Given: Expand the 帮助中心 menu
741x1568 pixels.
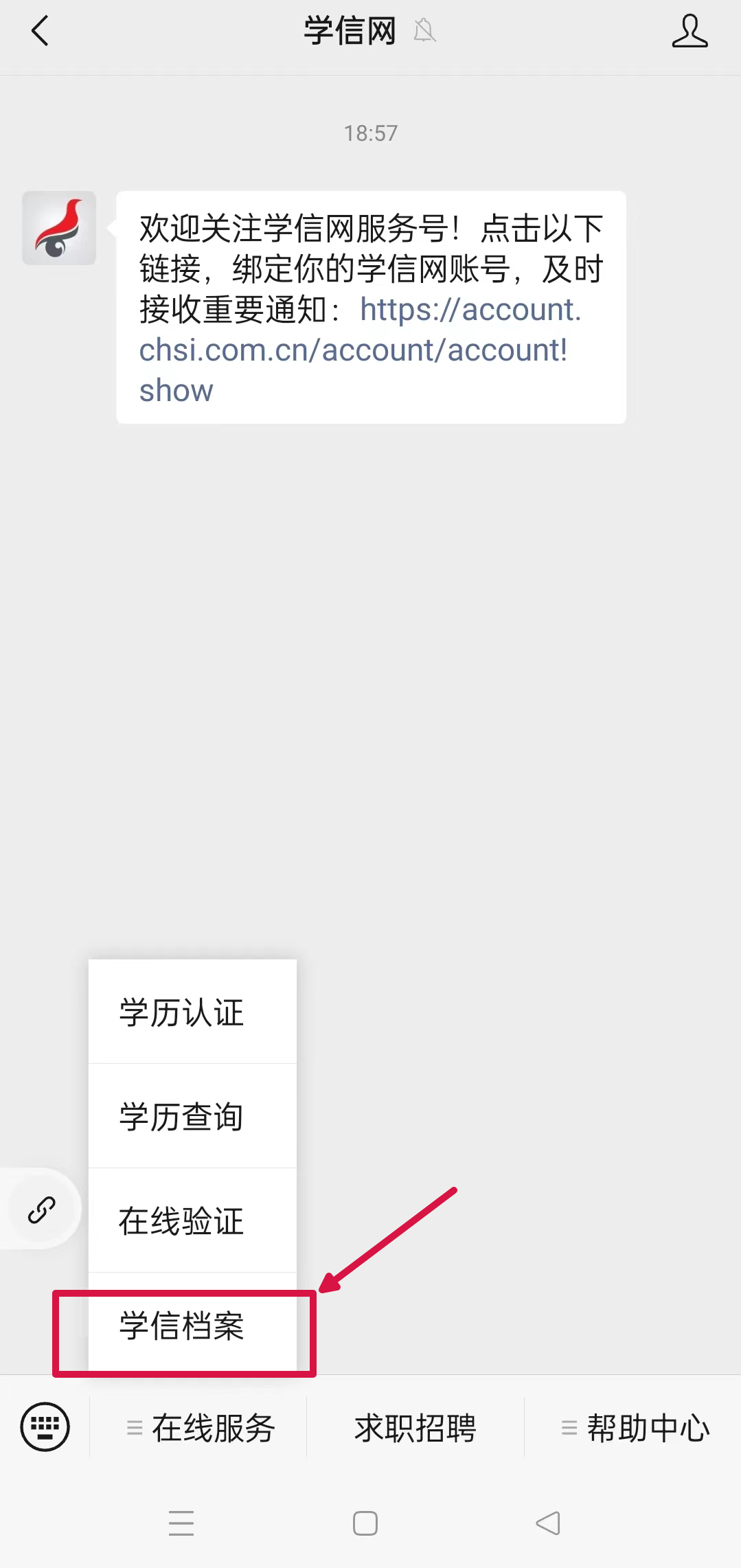Looking at the screenshot, I should point(634,1428).
